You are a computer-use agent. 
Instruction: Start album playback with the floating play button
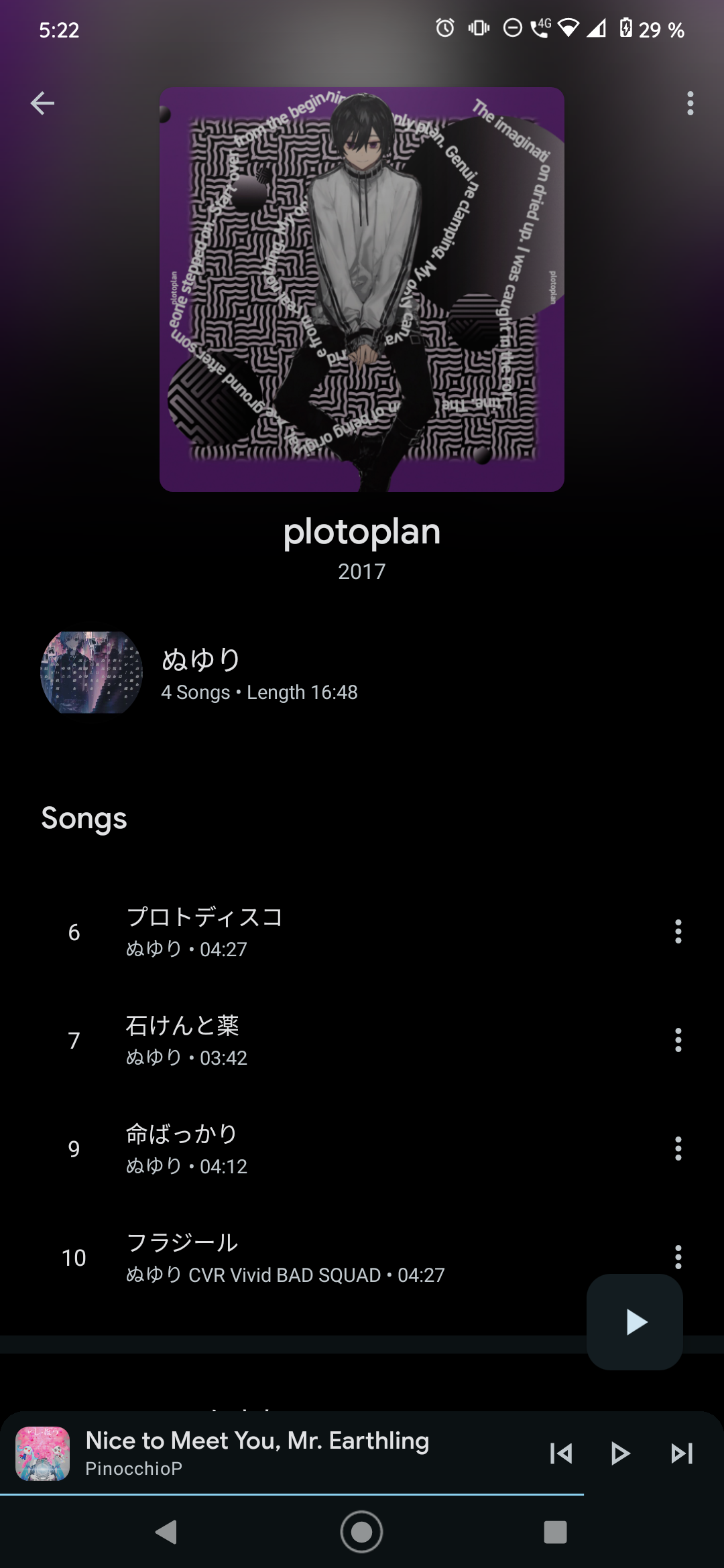(x=635, y=1322)
